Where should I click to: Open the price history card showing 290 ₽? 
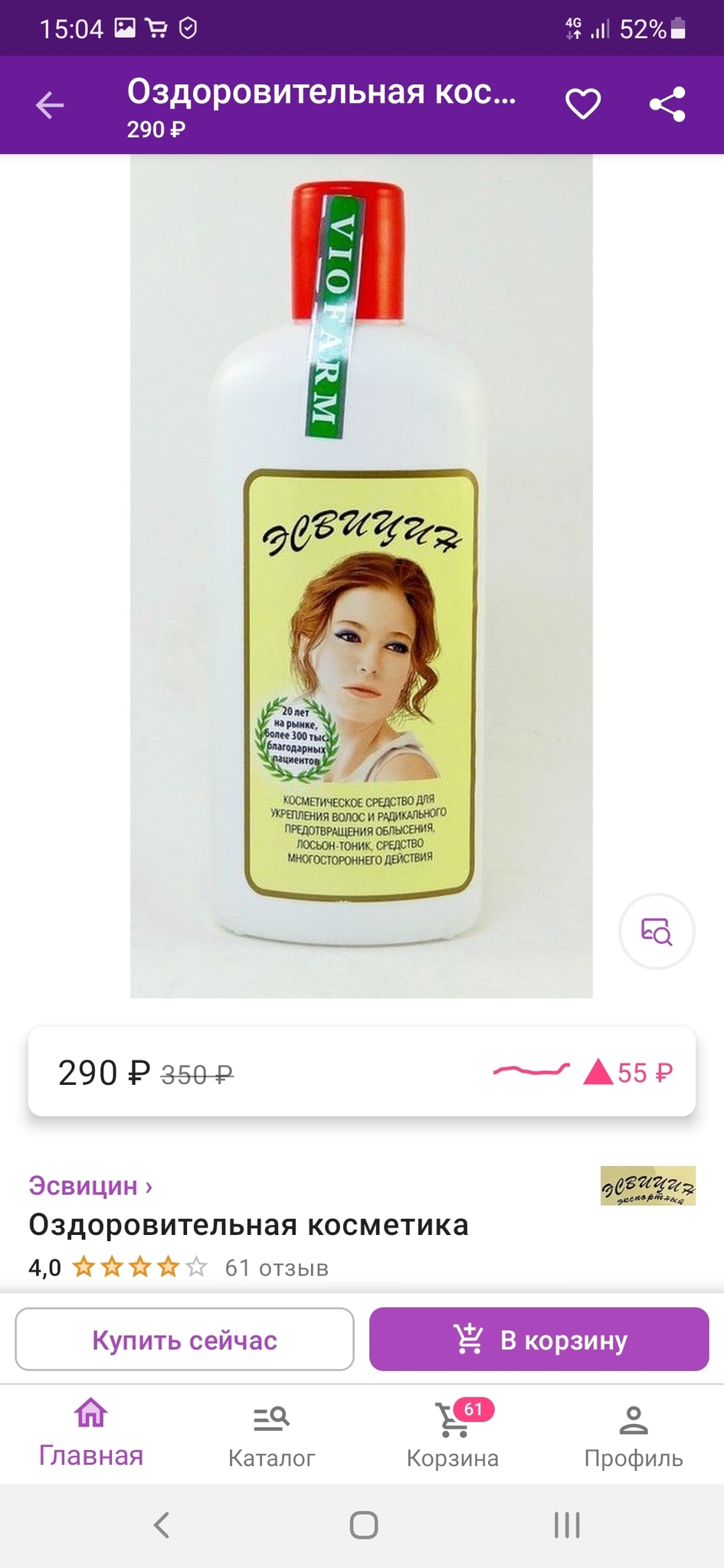coord(362,1072)
